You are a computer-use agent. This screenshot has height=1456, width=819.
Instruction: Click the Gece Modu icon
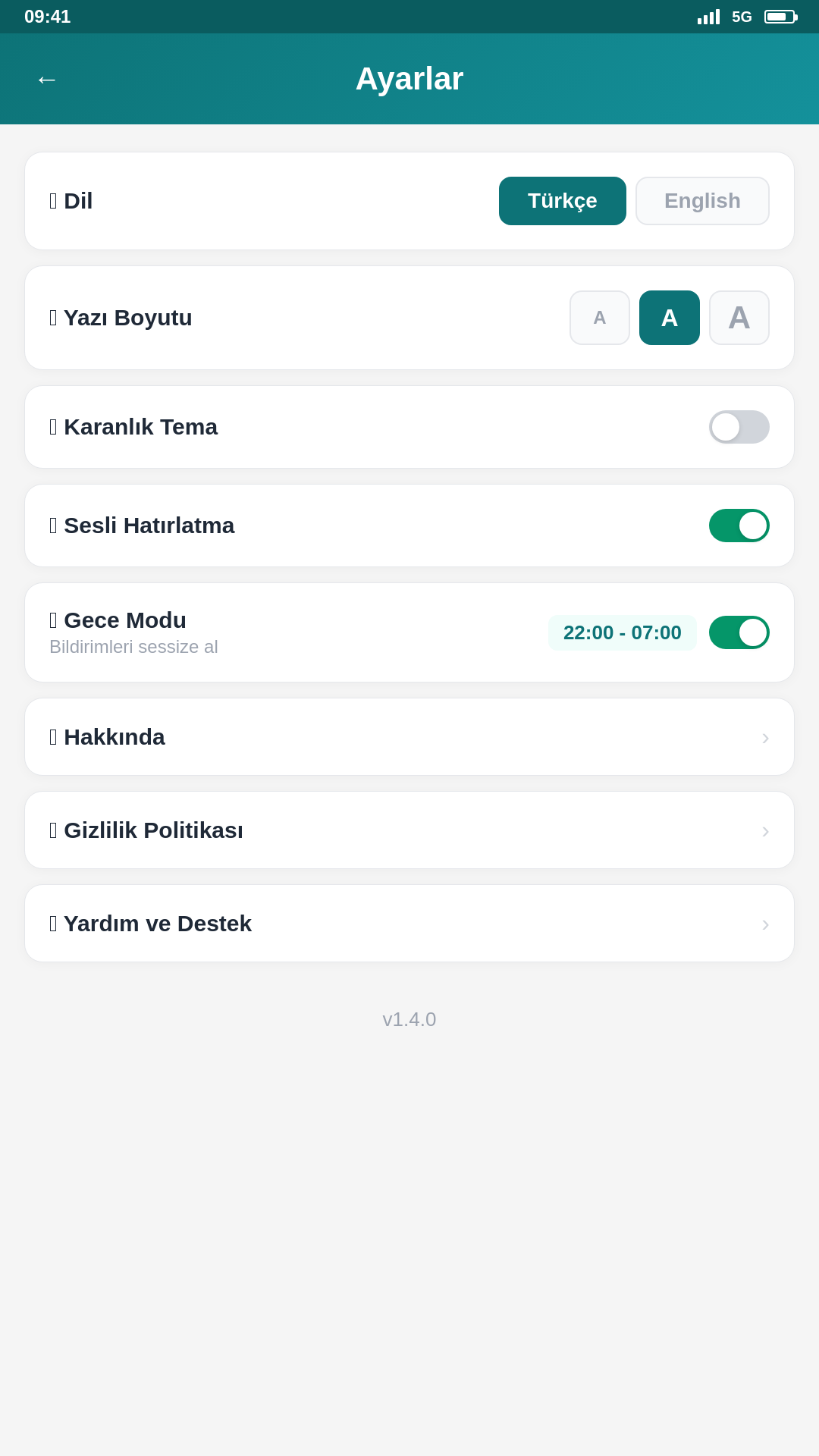[52, 620]
